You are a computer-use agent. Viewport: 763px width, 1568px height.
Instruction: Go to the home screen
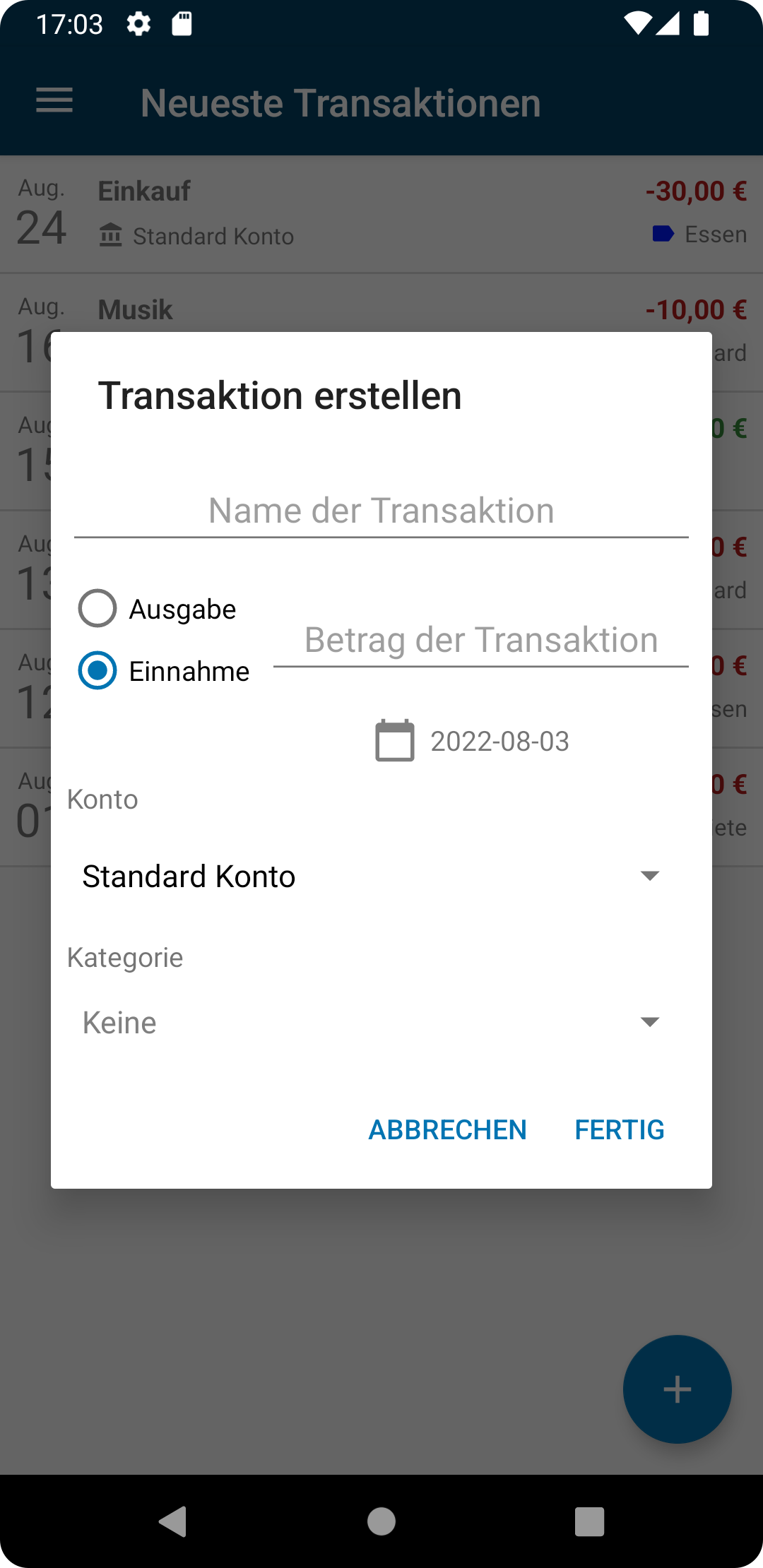tap(381, 1521)
